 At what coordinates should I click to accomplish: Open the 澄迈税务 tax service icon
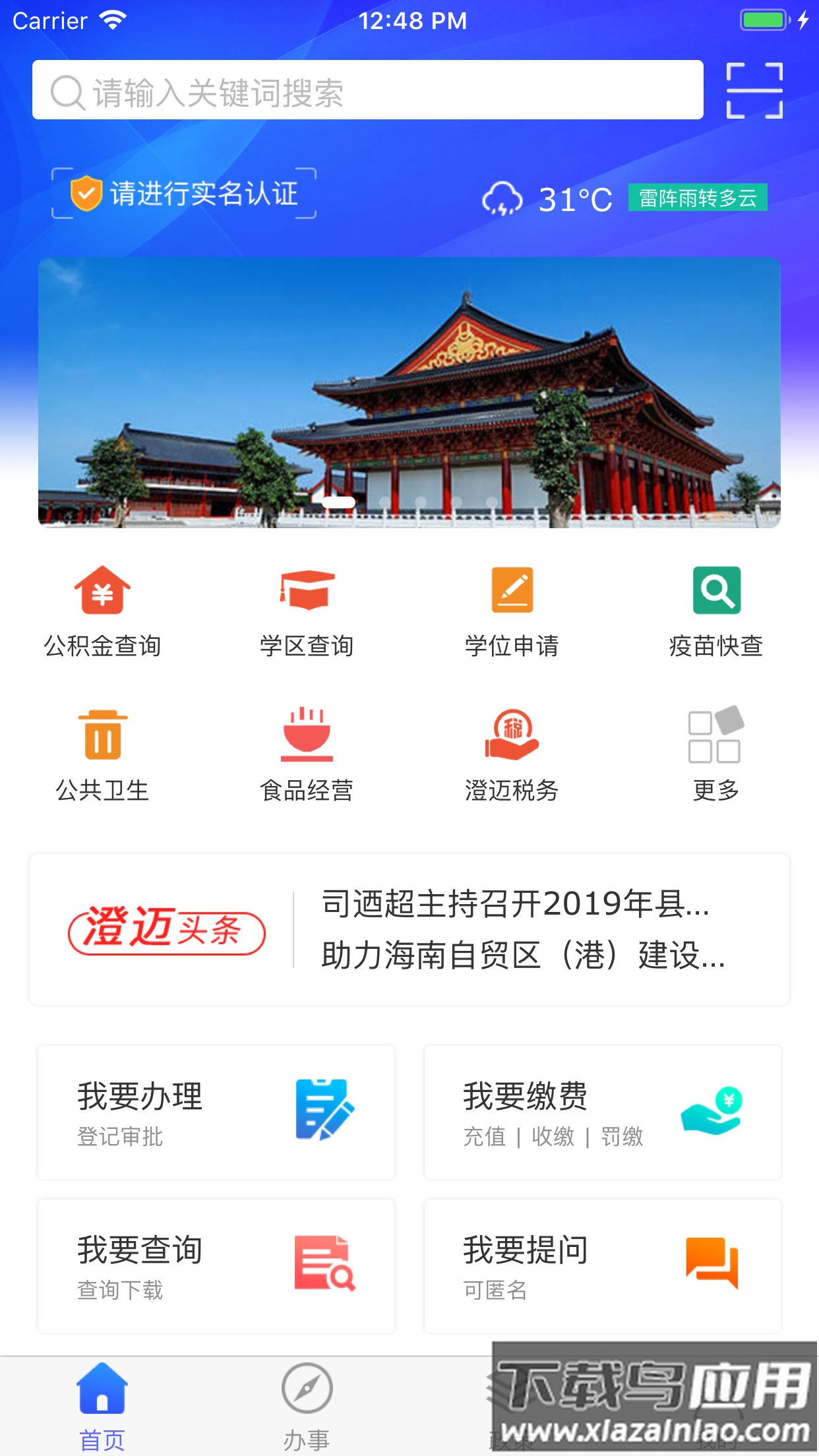(512, 752)
